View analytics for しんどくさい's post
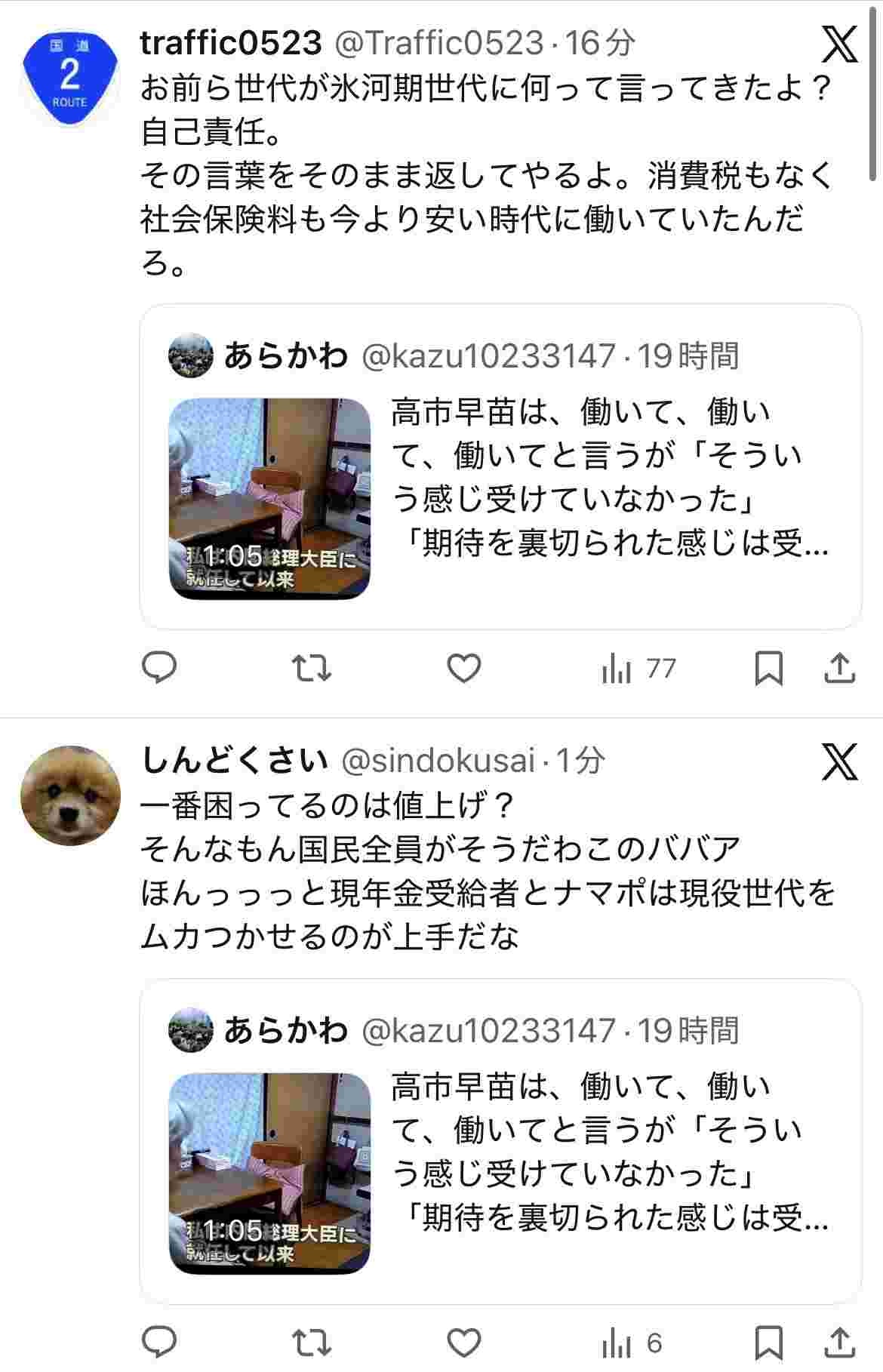This screenshot has height=1372, width=883. pos(631,1343)
